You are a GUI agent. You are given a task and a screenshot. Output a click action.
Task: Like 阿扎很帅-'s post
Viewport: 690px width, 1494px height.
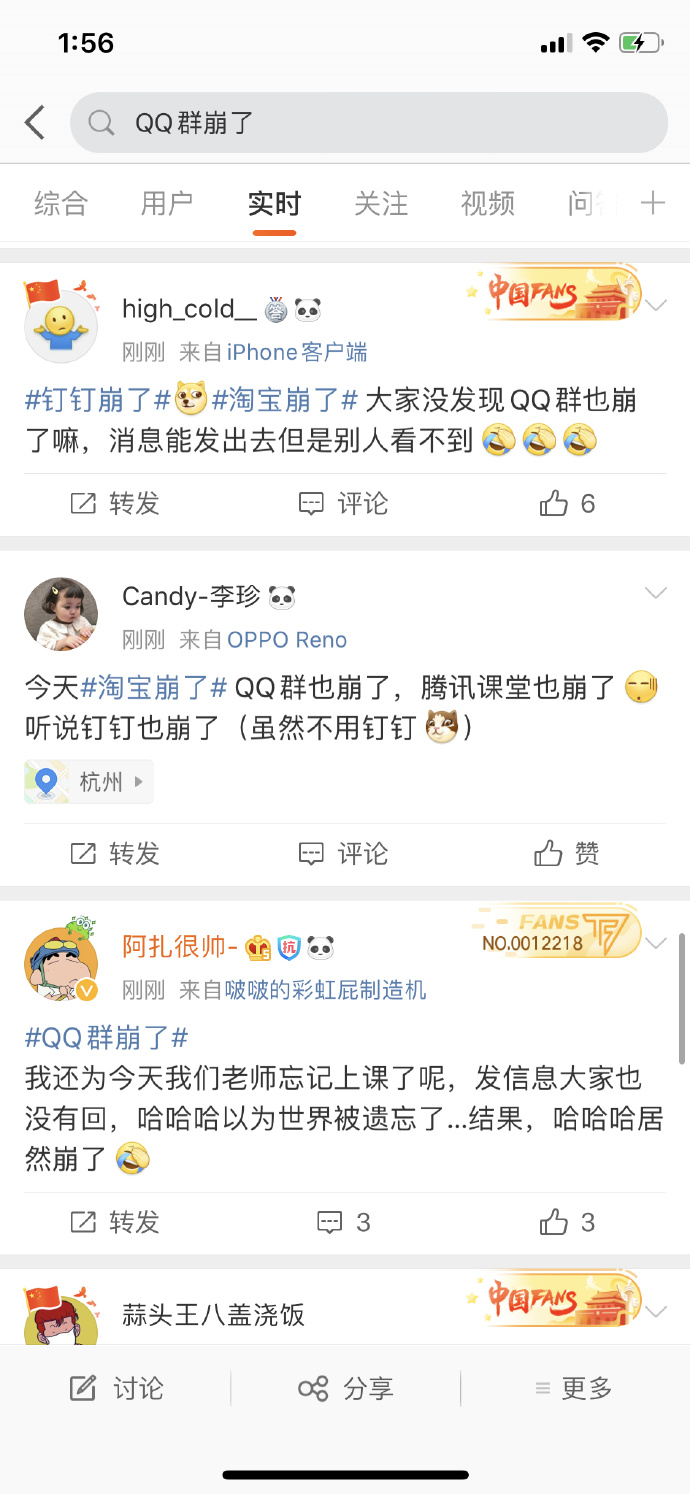pyautogui.click(x=567, y=1222)
